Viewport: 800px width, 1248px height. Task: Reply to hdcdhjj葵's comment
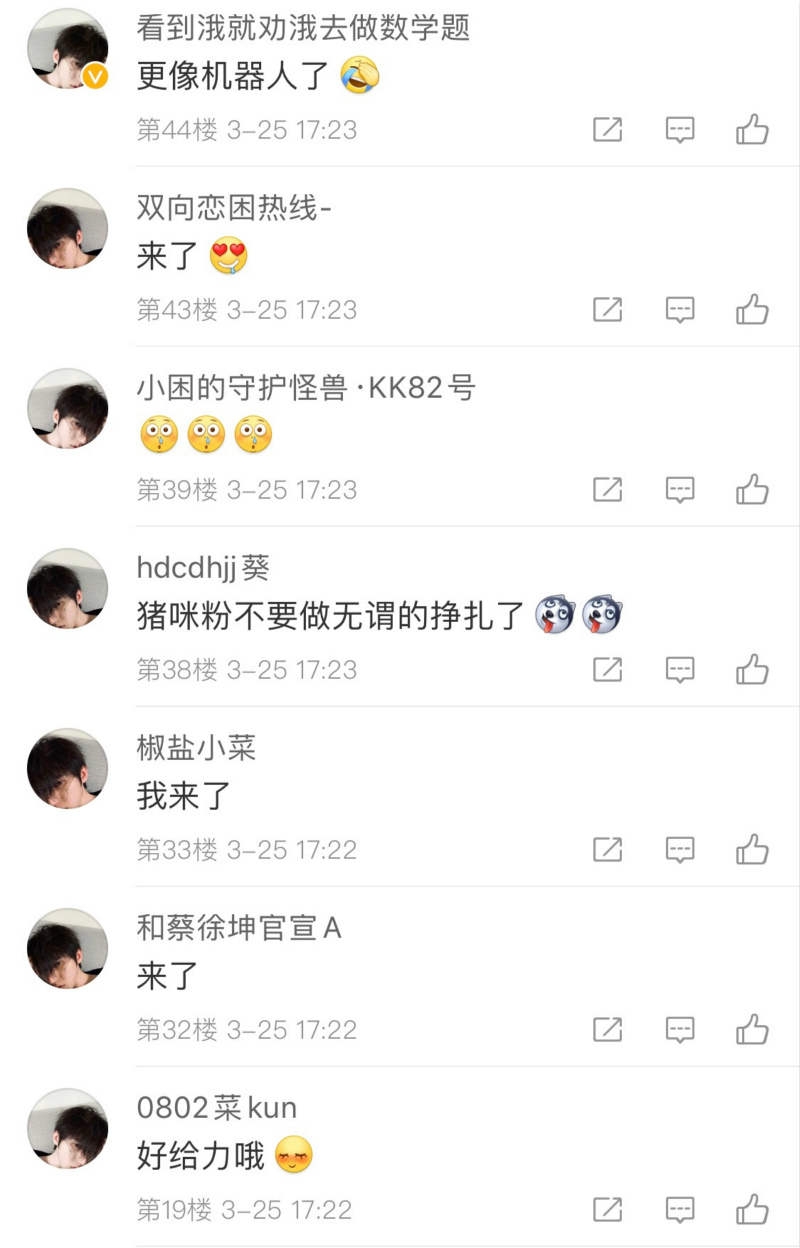pos(680,670)
